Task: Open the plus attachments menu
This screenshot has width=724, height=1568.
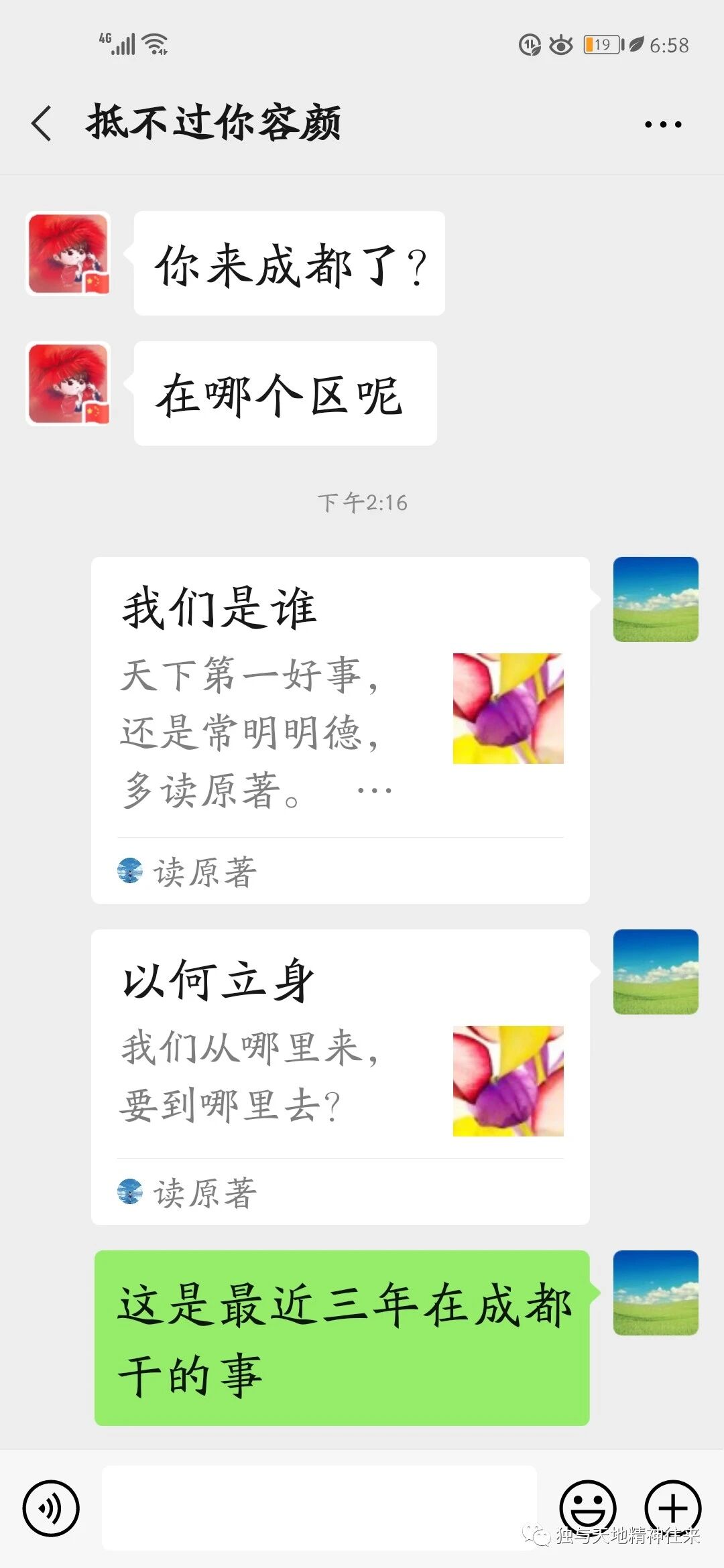Action: pos(672,1508)
